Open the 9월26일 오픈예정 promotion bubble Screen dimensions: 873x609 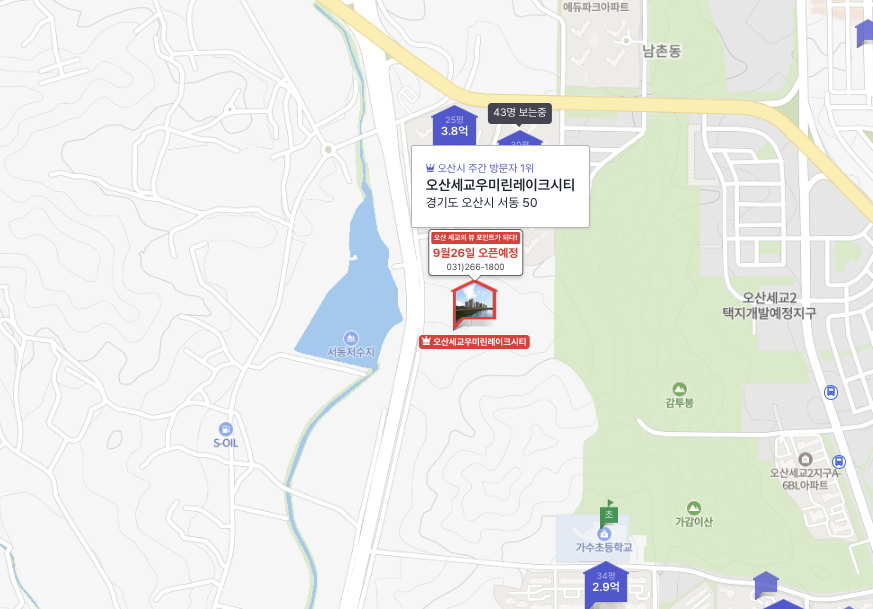point(475,253)
